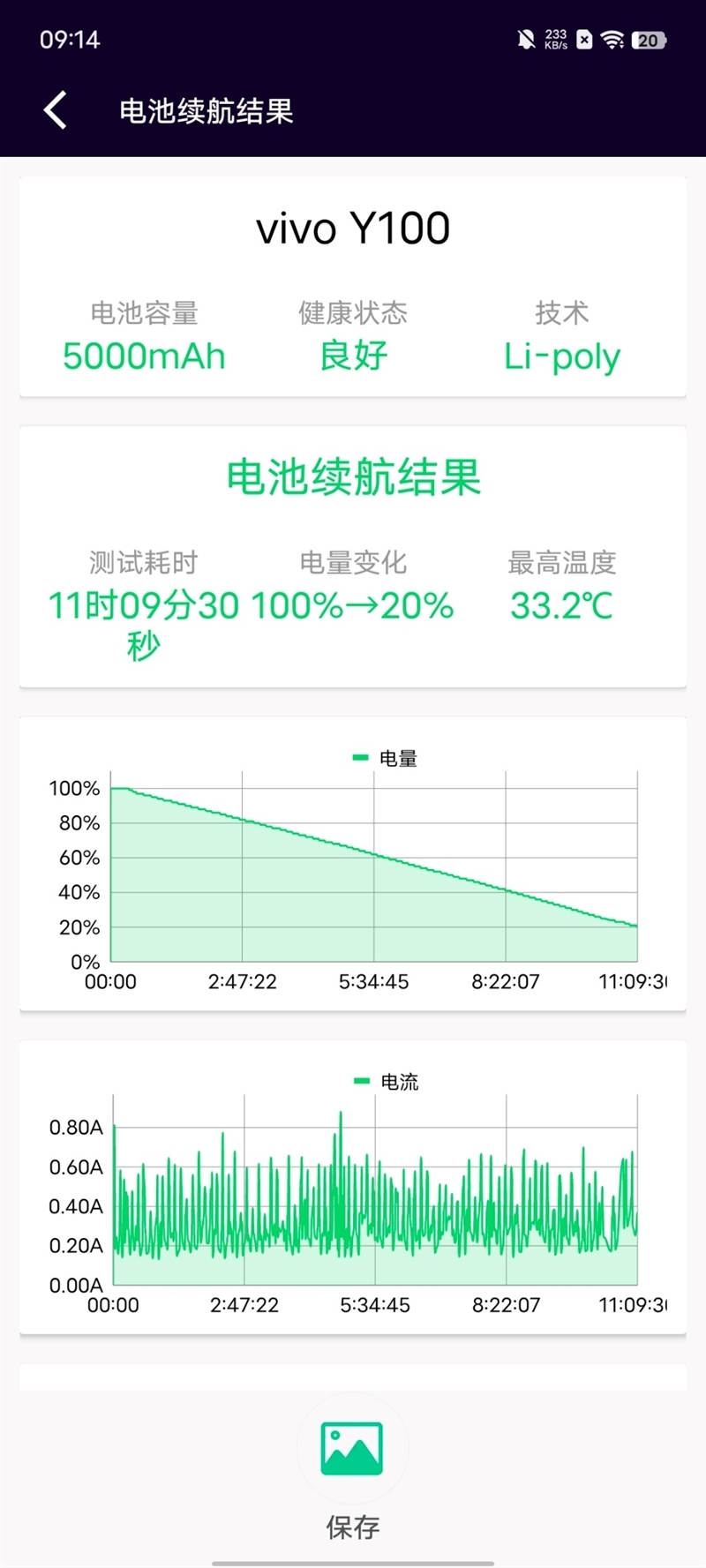This screenshot has height=1568, width=706.
Task: Tap the battery indicator showing 20
Action: (649, 40)
